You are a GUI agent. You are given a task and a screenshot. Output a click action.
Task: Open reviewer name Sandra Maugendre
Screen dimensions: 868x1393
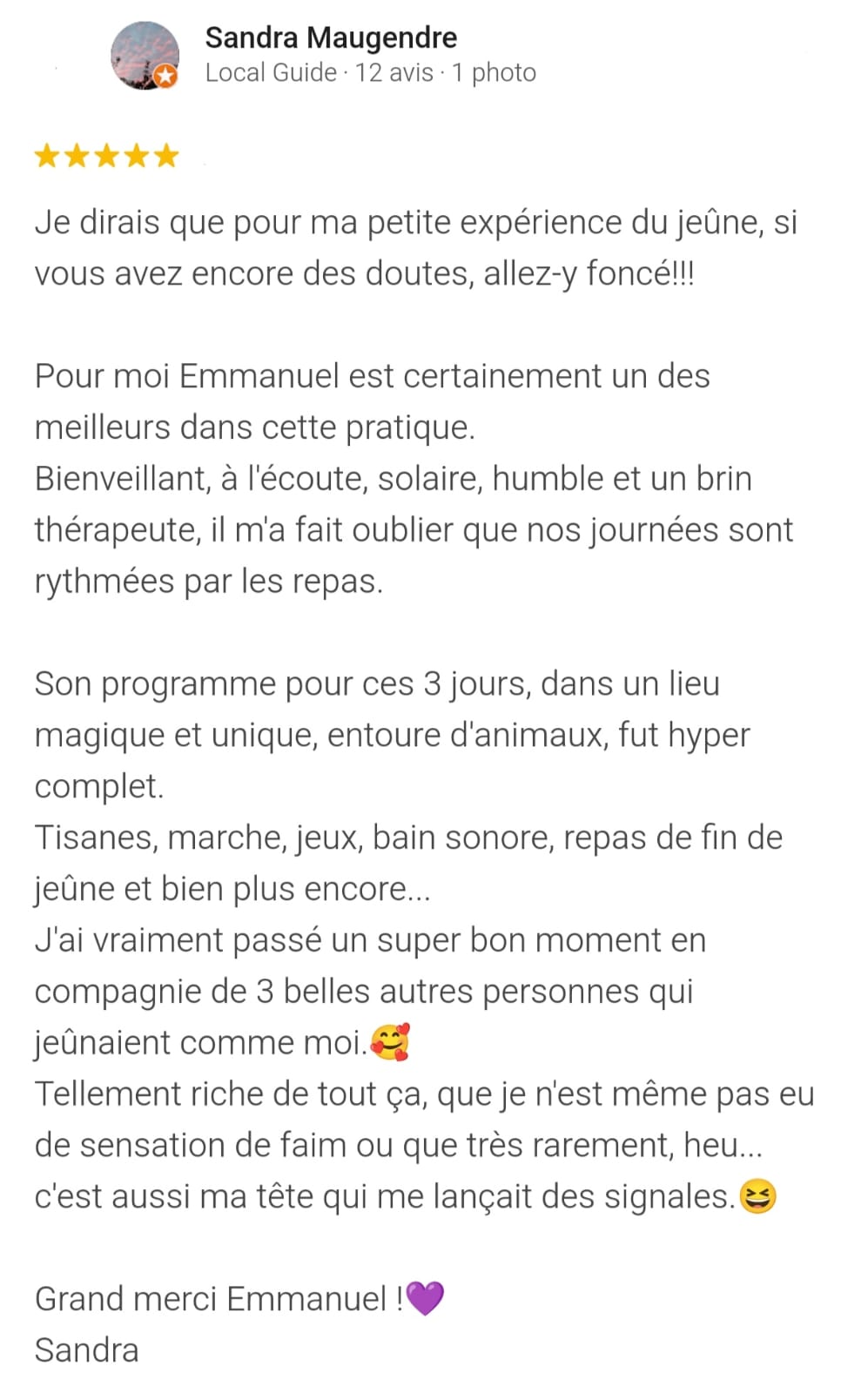331,37
